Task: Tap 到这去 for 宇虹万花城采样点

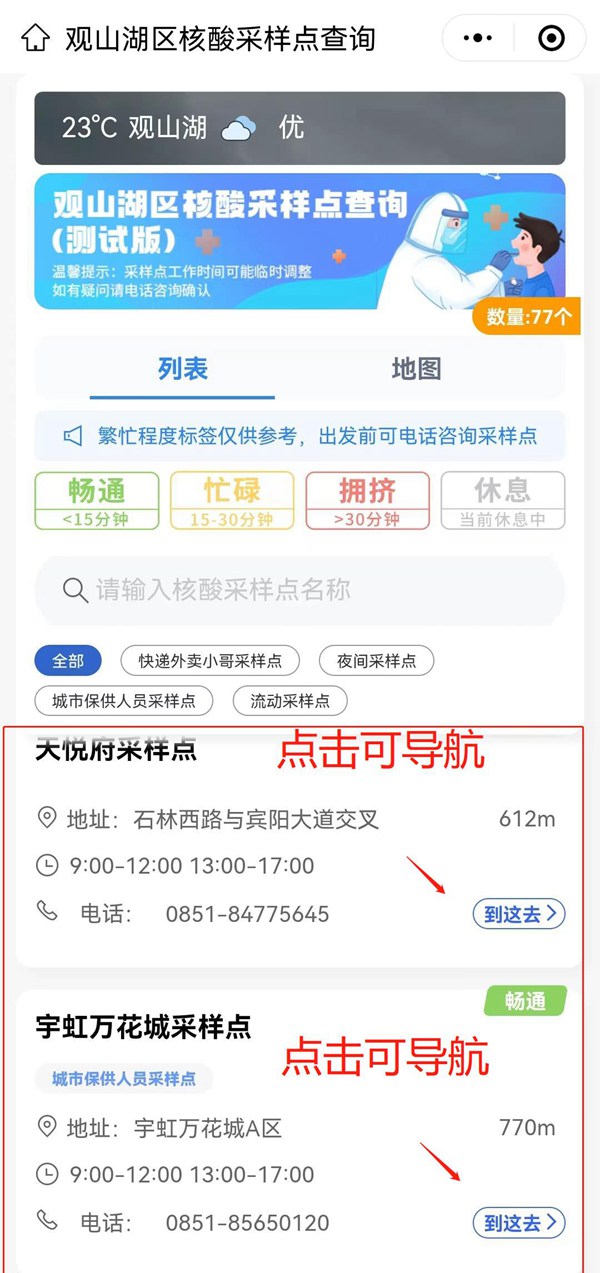Action: click(518, 1223)
